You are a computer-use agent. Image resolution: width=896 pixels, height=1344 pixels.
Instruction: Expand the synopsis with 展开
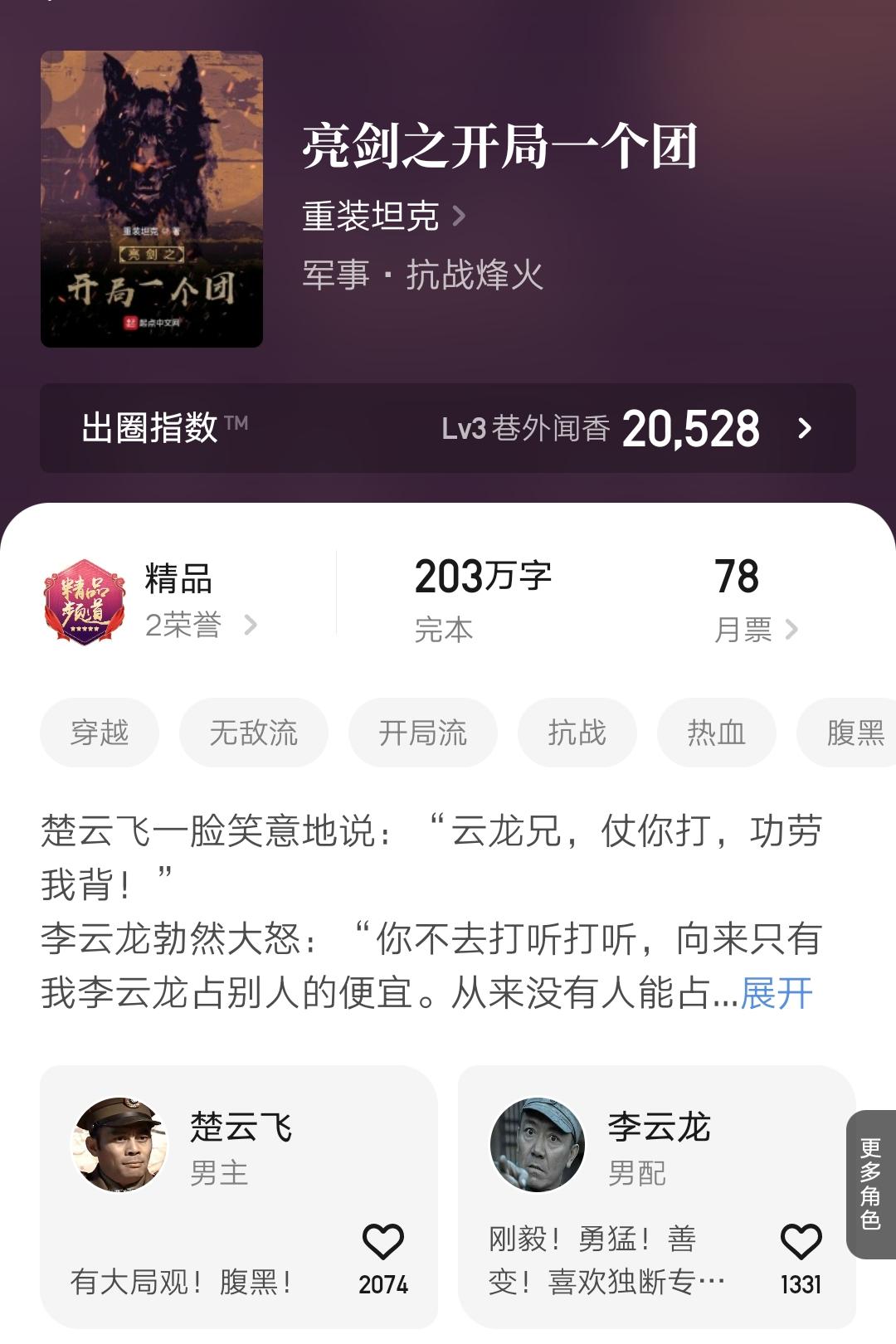(x=776, y=993)
